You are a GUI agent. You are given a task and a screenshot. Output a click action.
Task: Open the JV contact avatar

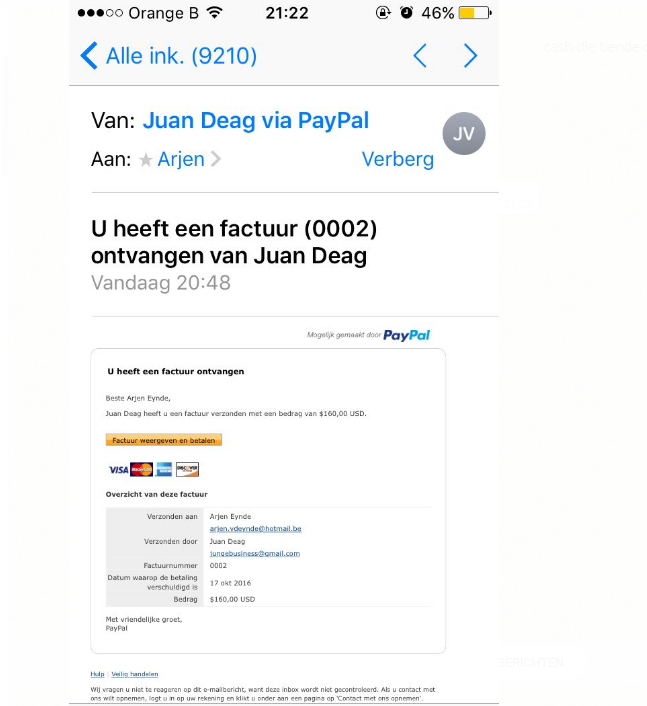pos(464,133)
